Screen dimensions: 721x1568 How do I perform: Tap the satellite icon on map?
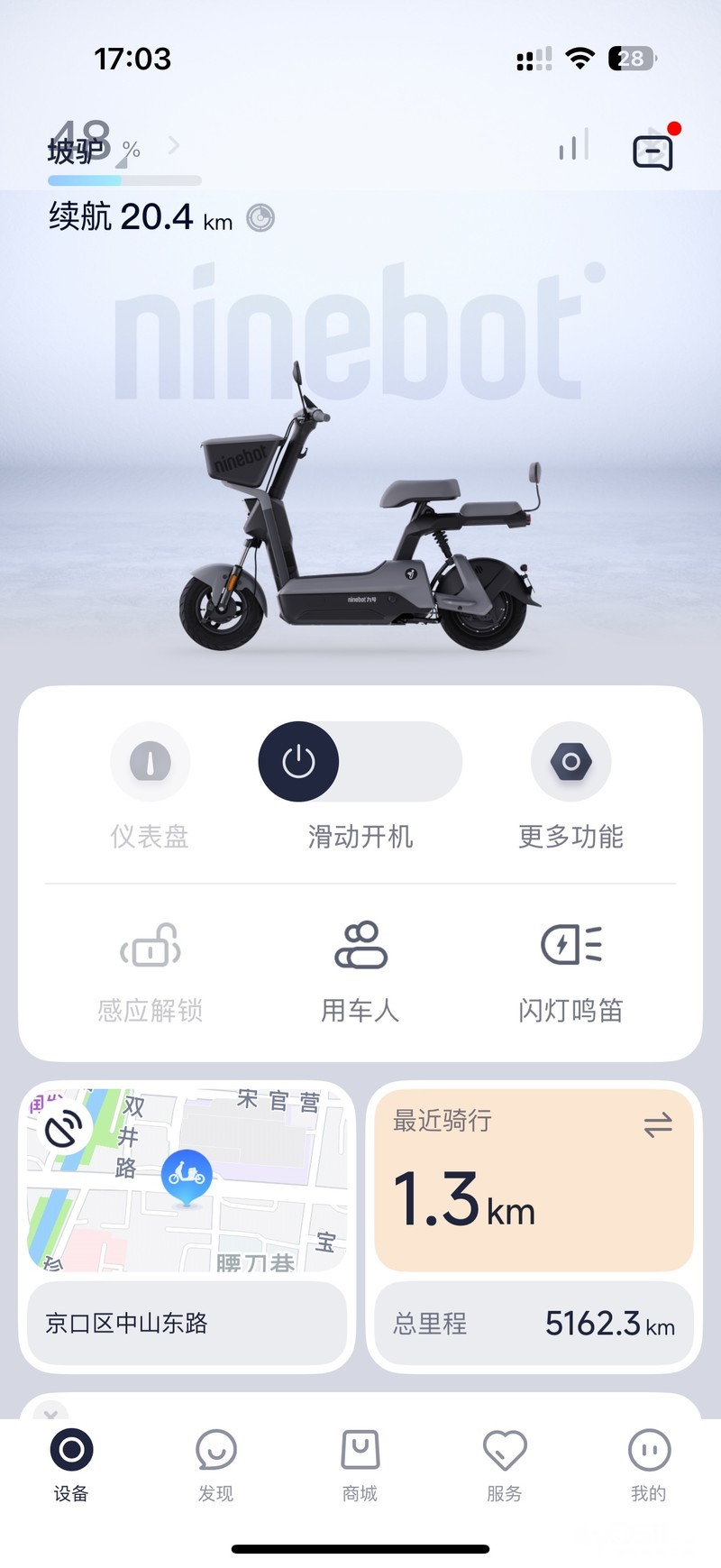[x=63, y=1129]
